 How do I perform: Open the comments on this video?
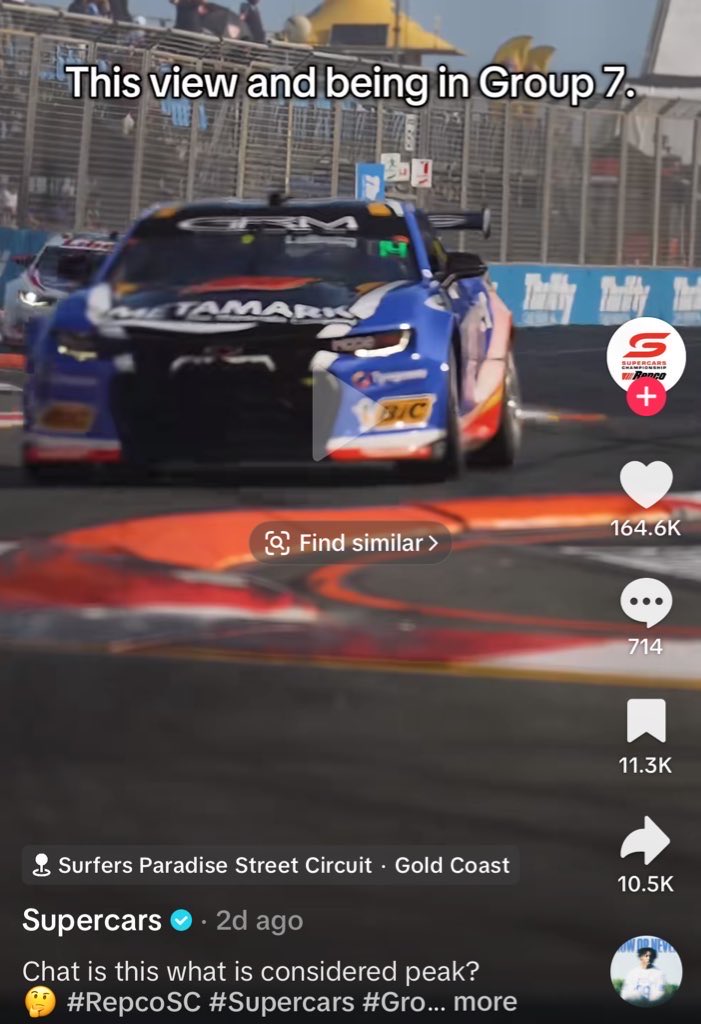(x=646, y=604)
